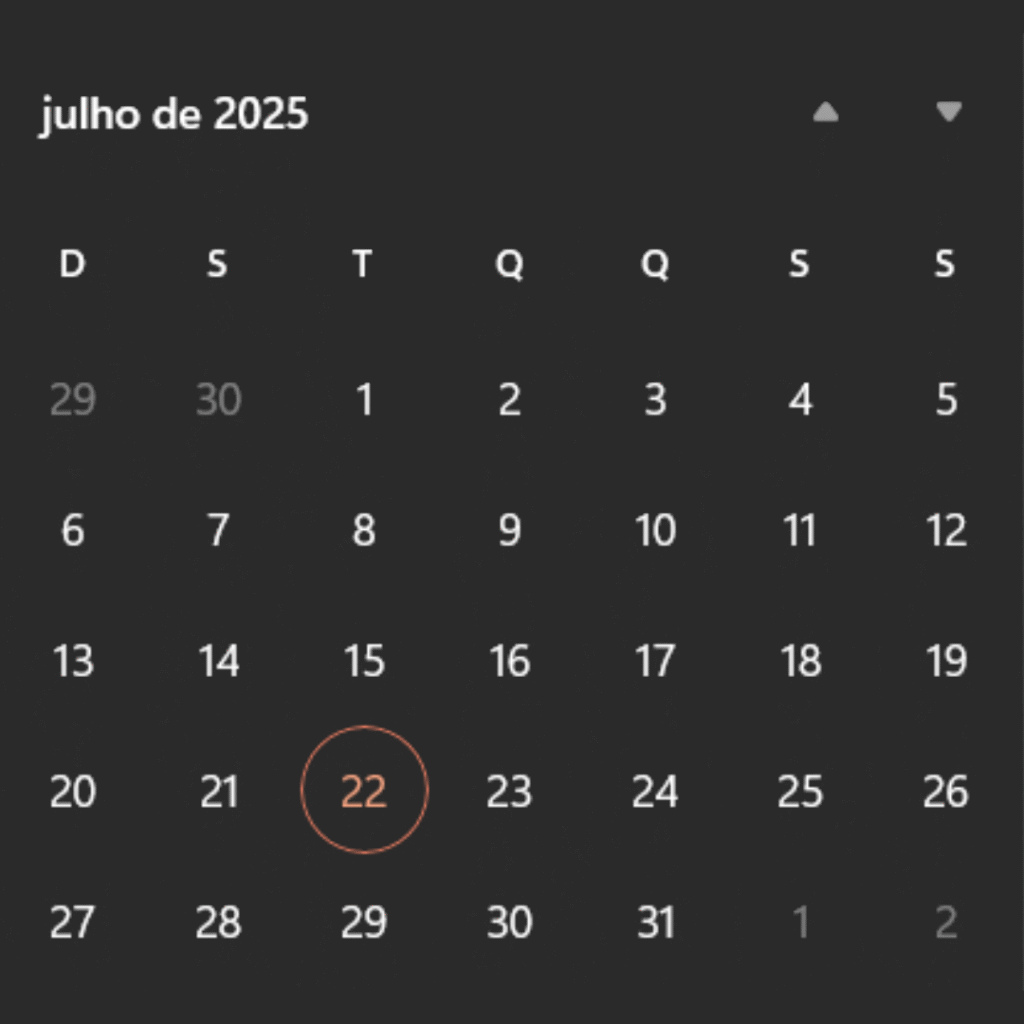Tap day 24 in the calendar
The image size is (1024, 1024).
pos(655,791)
